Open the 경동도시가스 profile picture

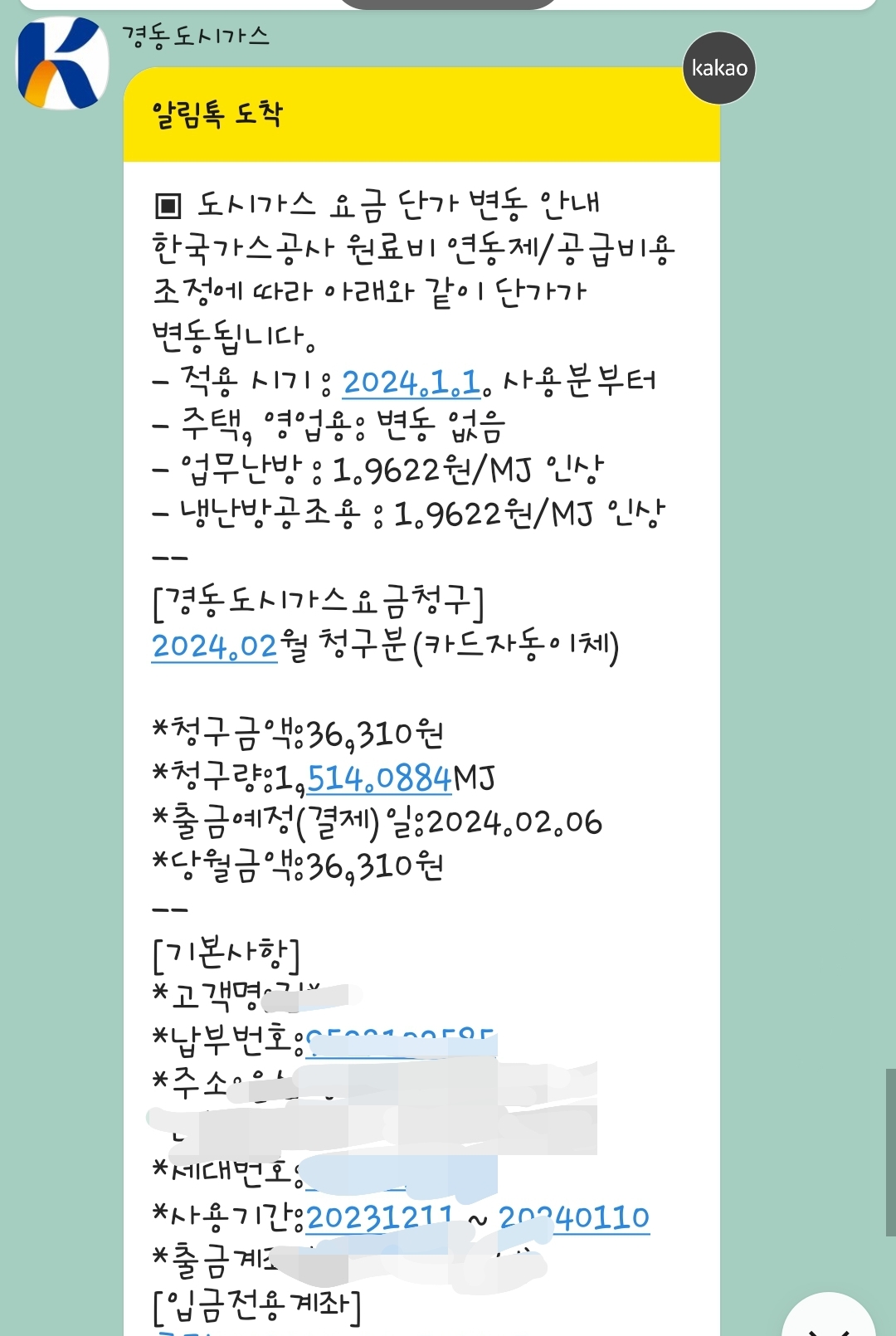[63, 64]
